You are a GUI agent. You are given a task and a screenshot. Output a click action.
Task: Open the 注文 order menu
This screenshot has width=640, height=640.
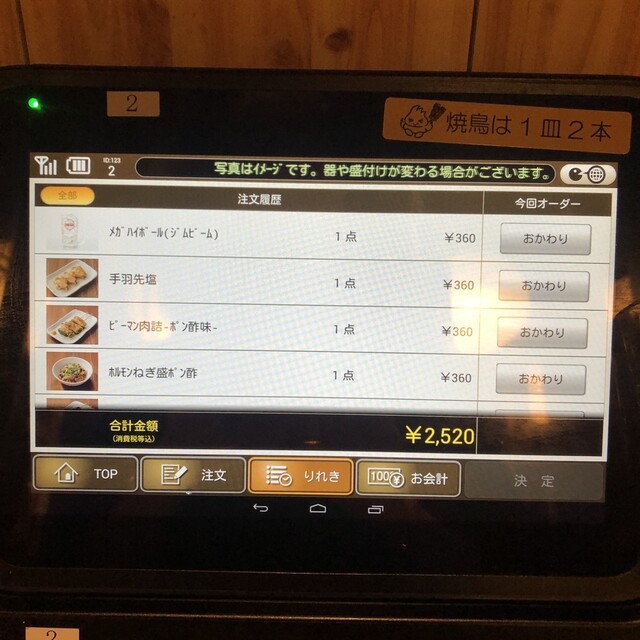(192, 475)
